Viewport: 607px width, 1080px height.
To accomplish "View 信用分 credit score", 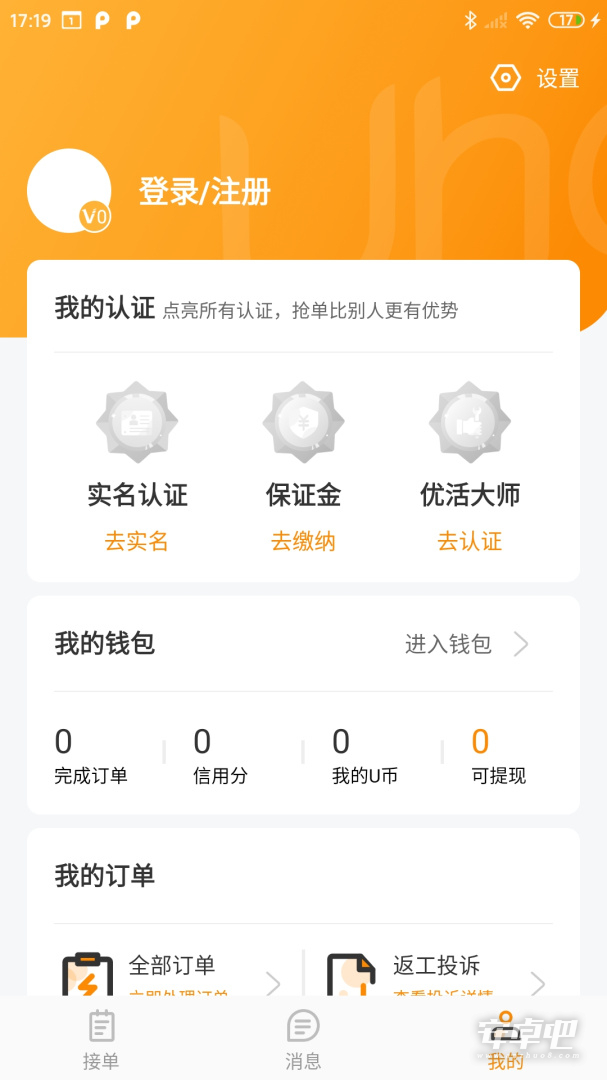I will tap(220, 756).
